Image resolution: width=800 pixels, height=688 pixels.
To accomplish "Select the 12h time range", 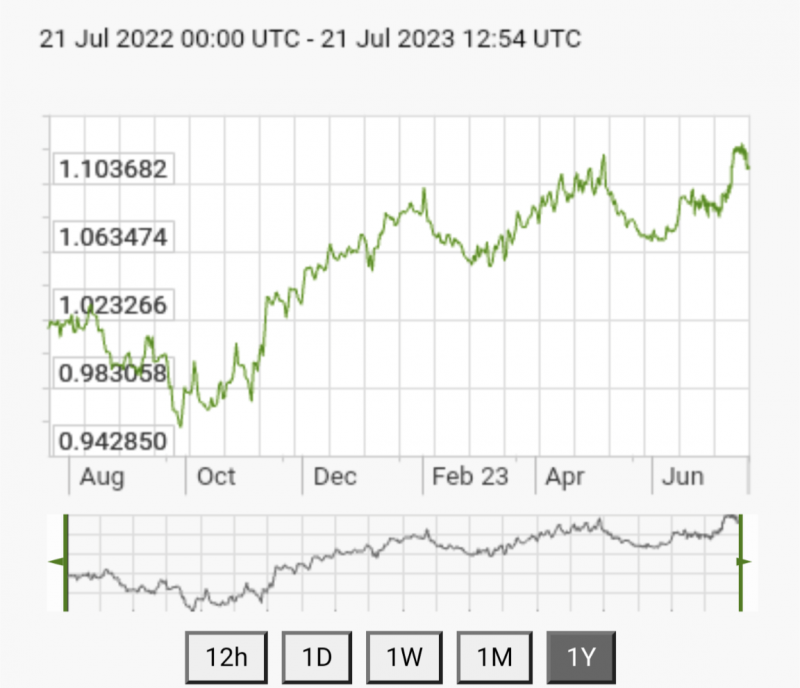I will click(x=226, y=657).
